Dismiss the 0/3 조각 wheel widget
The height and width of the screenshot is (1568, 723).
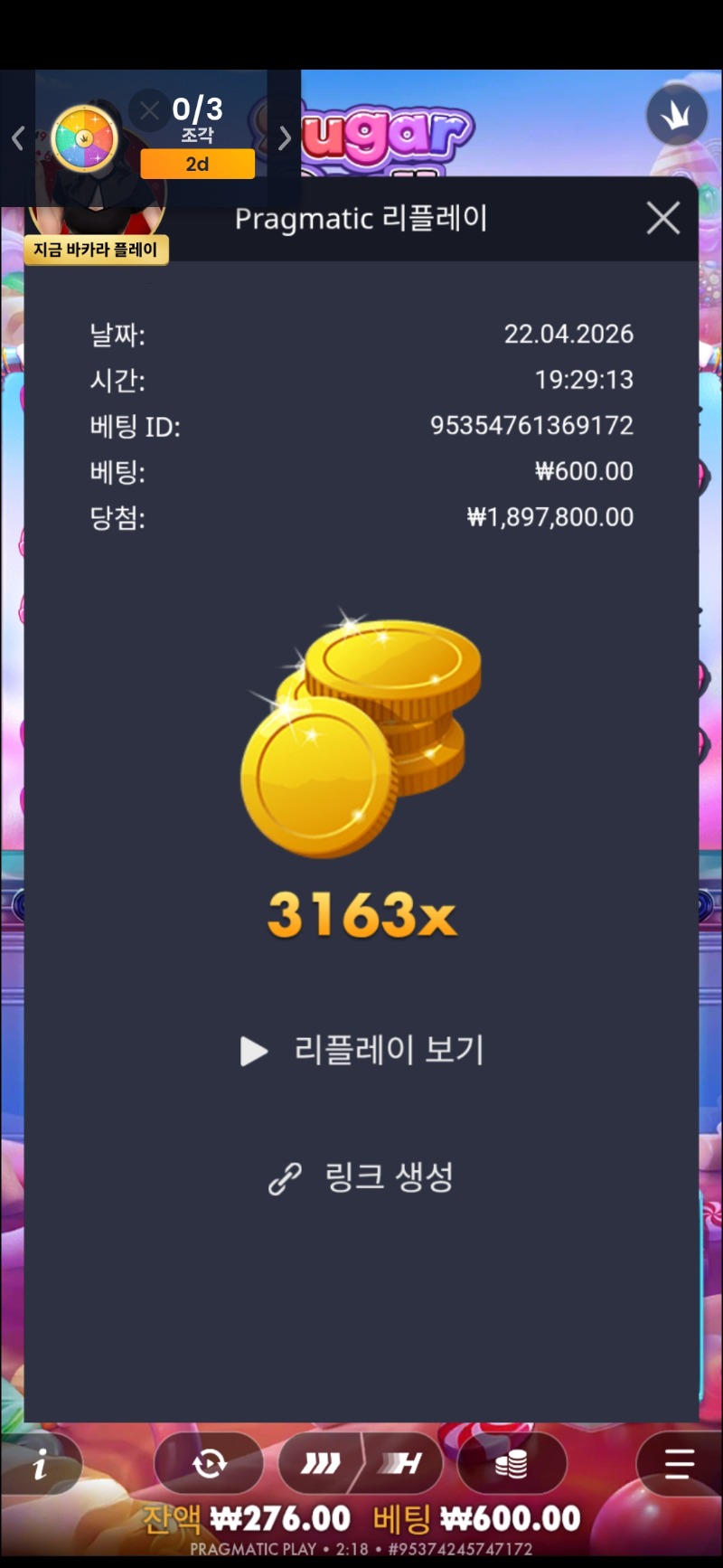pos(149,111)
